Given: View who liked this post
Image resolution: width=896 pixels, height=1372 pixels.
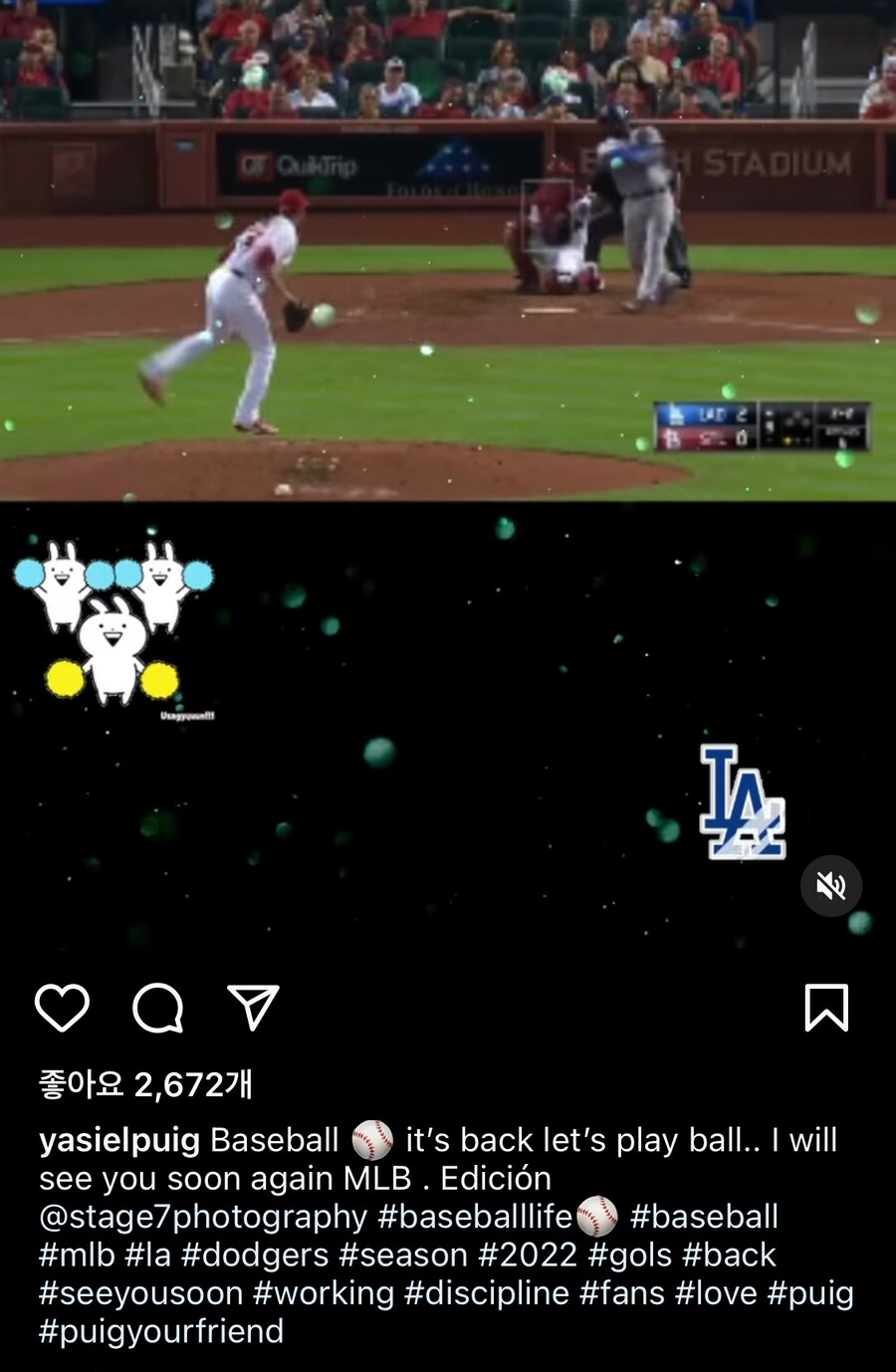Looking at the screenshot, I should click(145, 1083).
